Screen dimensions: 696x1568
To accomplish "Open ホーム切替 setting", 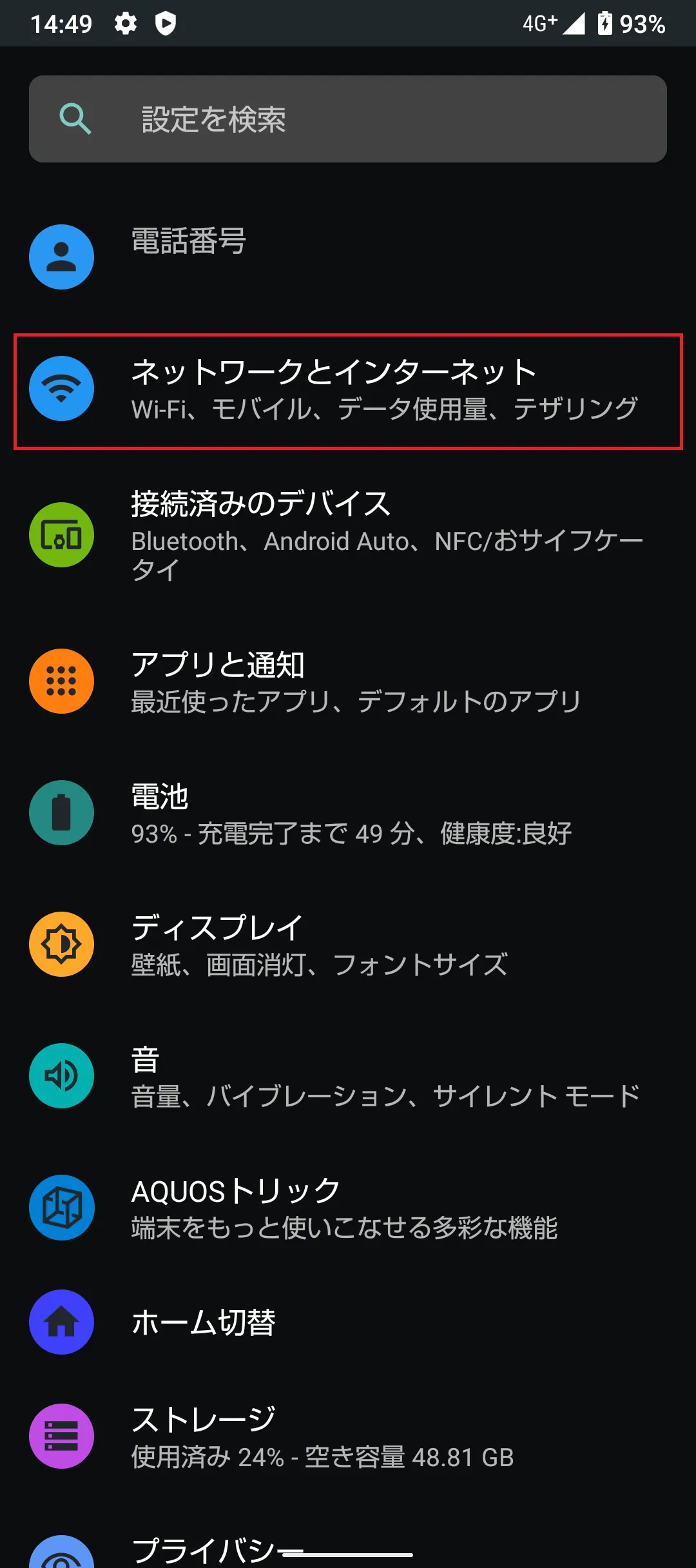I will click(x=348, y=1322).
